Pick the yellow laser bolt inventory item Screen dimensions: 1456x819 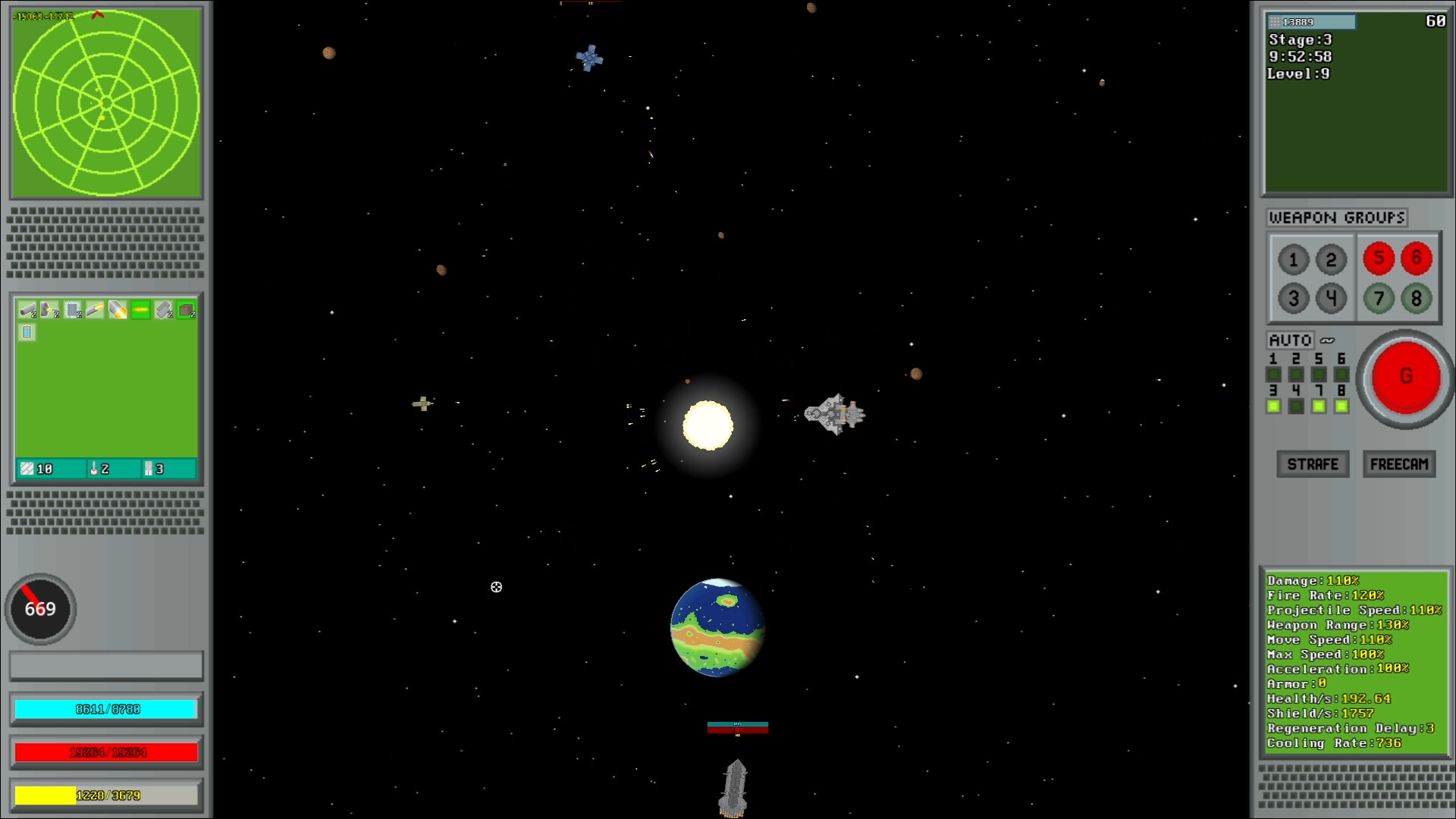tap(140, 310)
